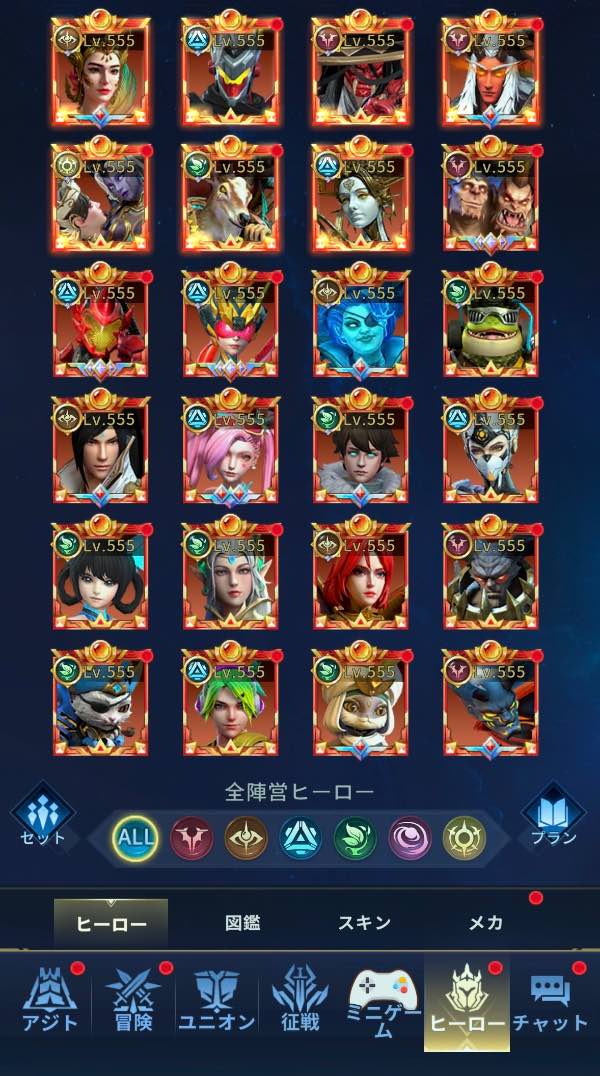The image size is (600, 1076).
Task: Filter heroes by the green leaf faction
Action: pos(355,838)
